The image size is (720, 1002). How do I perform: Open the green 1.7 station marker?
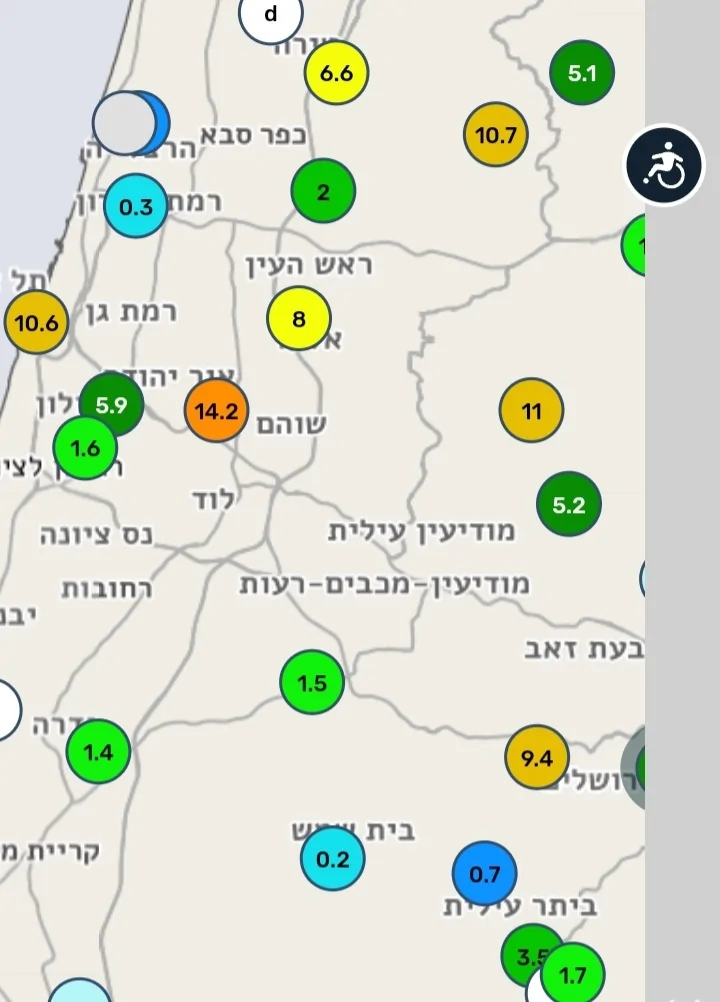click(573, 974)
